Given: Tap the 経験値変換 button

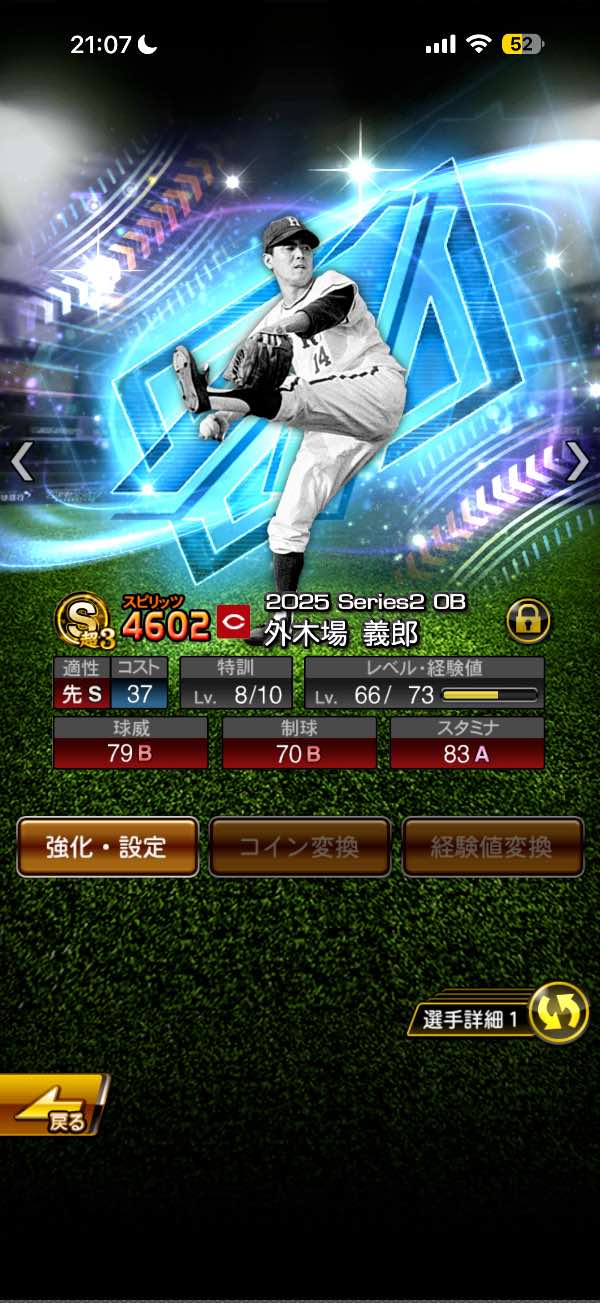Looking at the screenshot, I should click(492, 847).
